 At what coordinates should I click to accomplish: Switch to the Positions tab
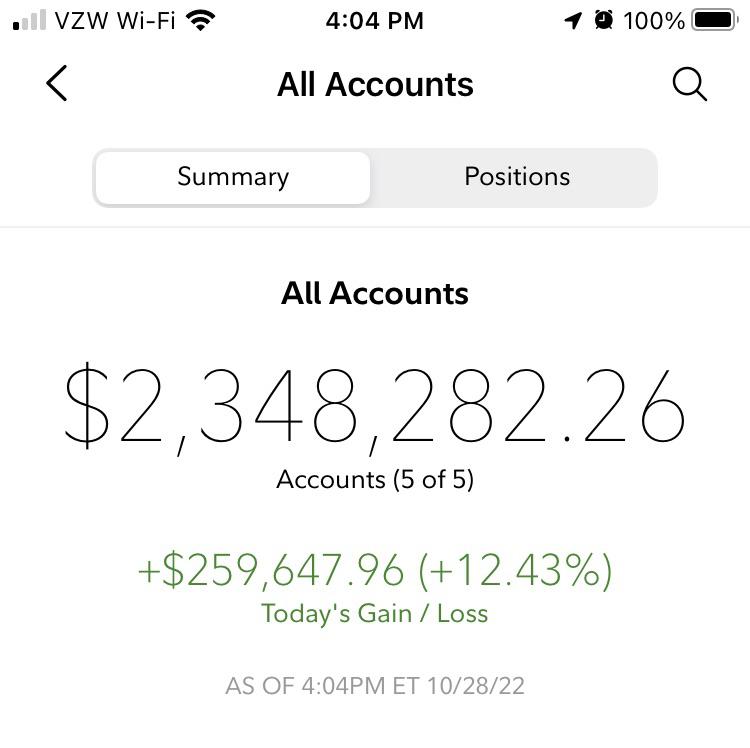click(x=516, y=177)
